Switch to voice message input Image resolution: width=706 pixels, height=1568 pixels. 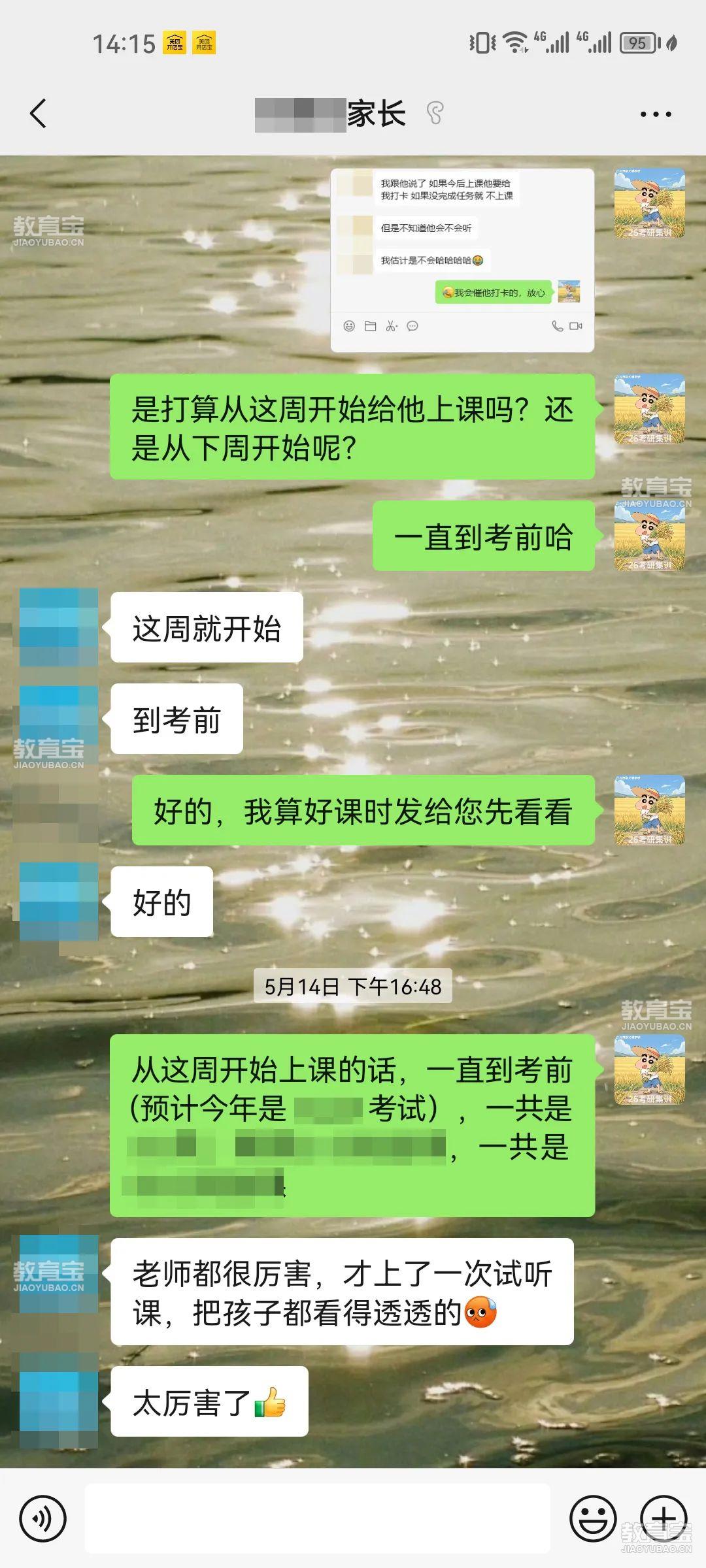[43, 1519]
